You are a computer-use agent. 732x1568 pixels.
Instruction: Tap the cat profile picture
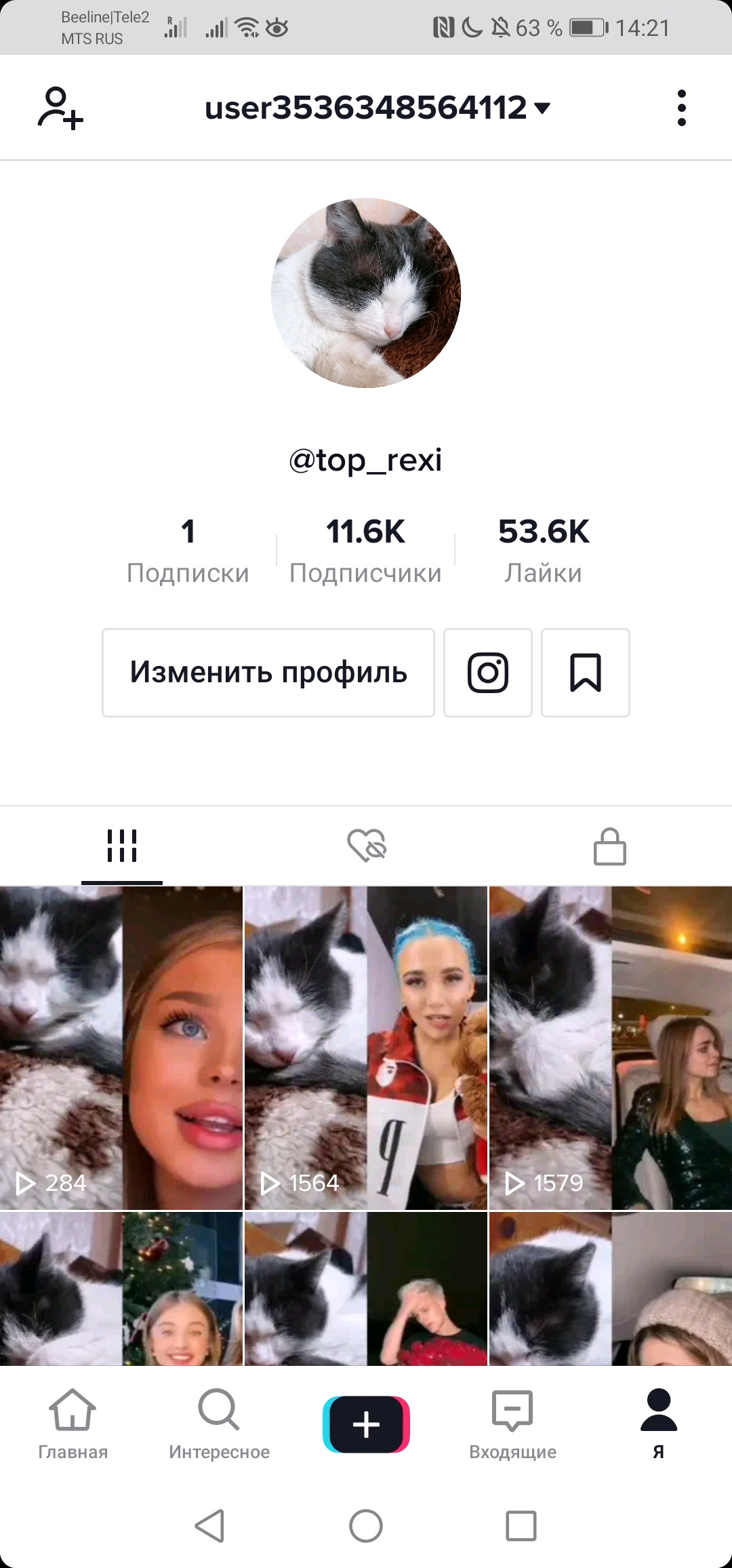pyautogui.click(x=366, y=293)
